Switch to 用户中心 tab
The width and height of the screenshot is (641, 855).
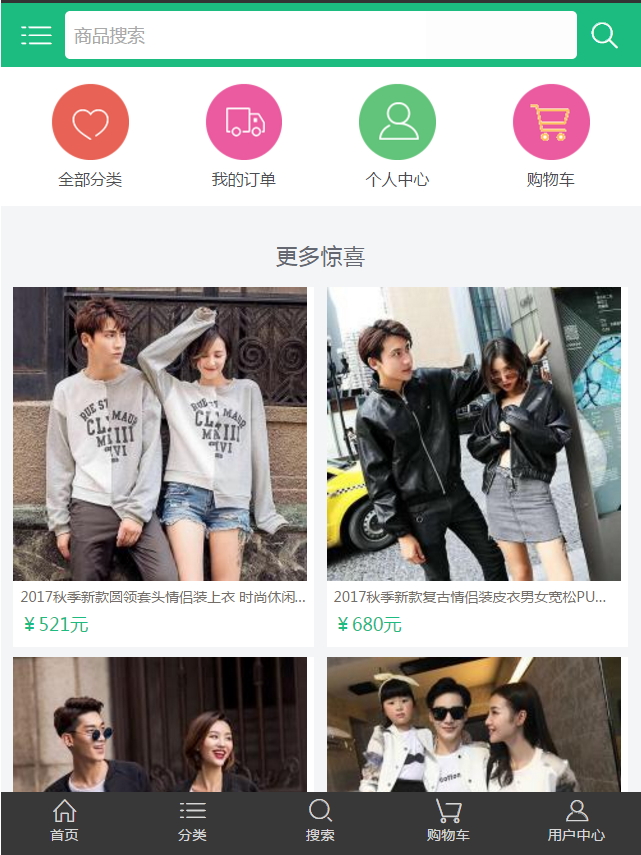[576, 822]
